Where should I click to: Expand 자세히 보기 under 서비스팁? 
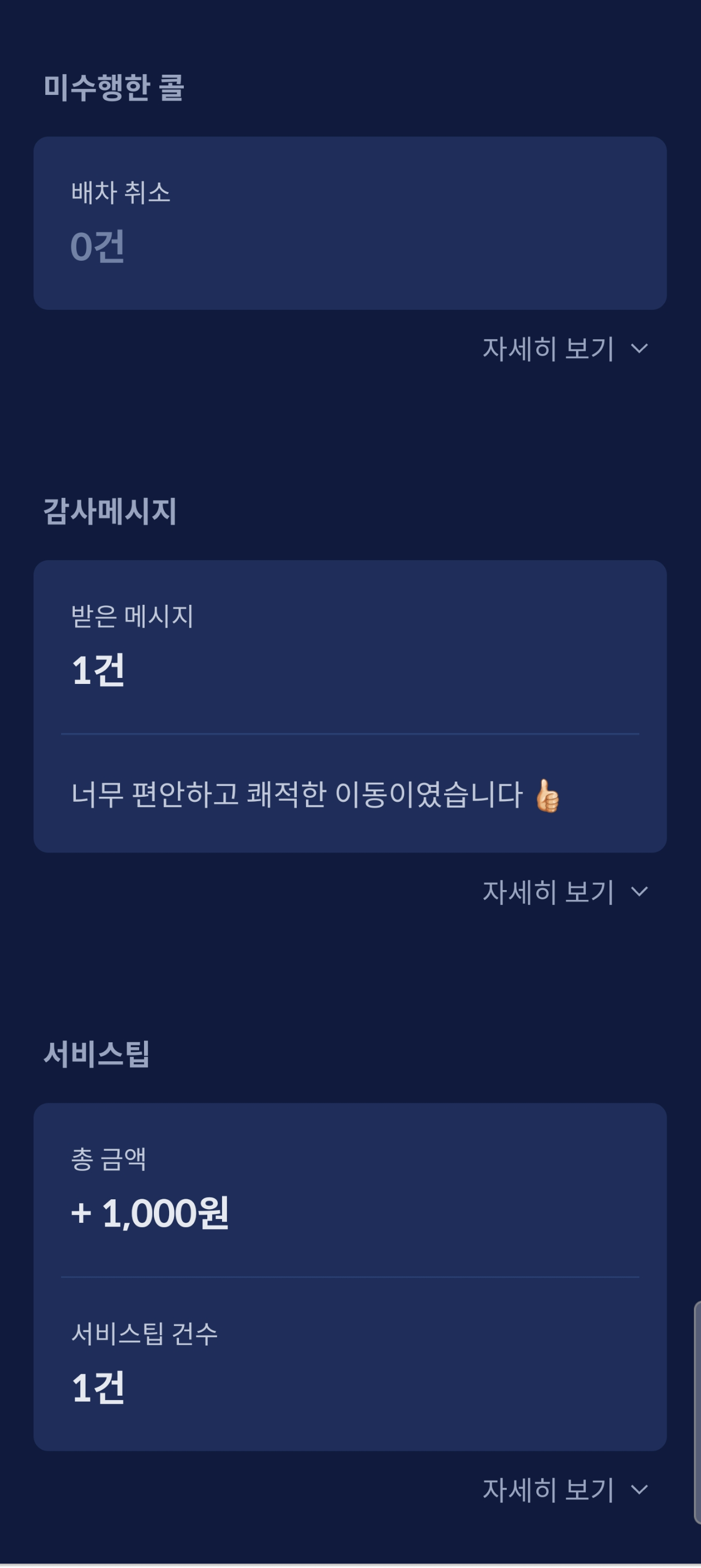click(x=564, y=1489)
